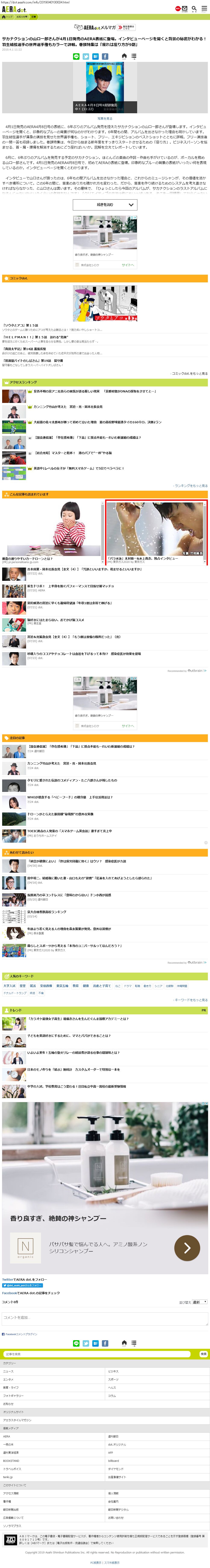Screen dimensions: 210x1568
Task: Tap the 記事を検索 search field
Action: click(x=97, y=1354)
